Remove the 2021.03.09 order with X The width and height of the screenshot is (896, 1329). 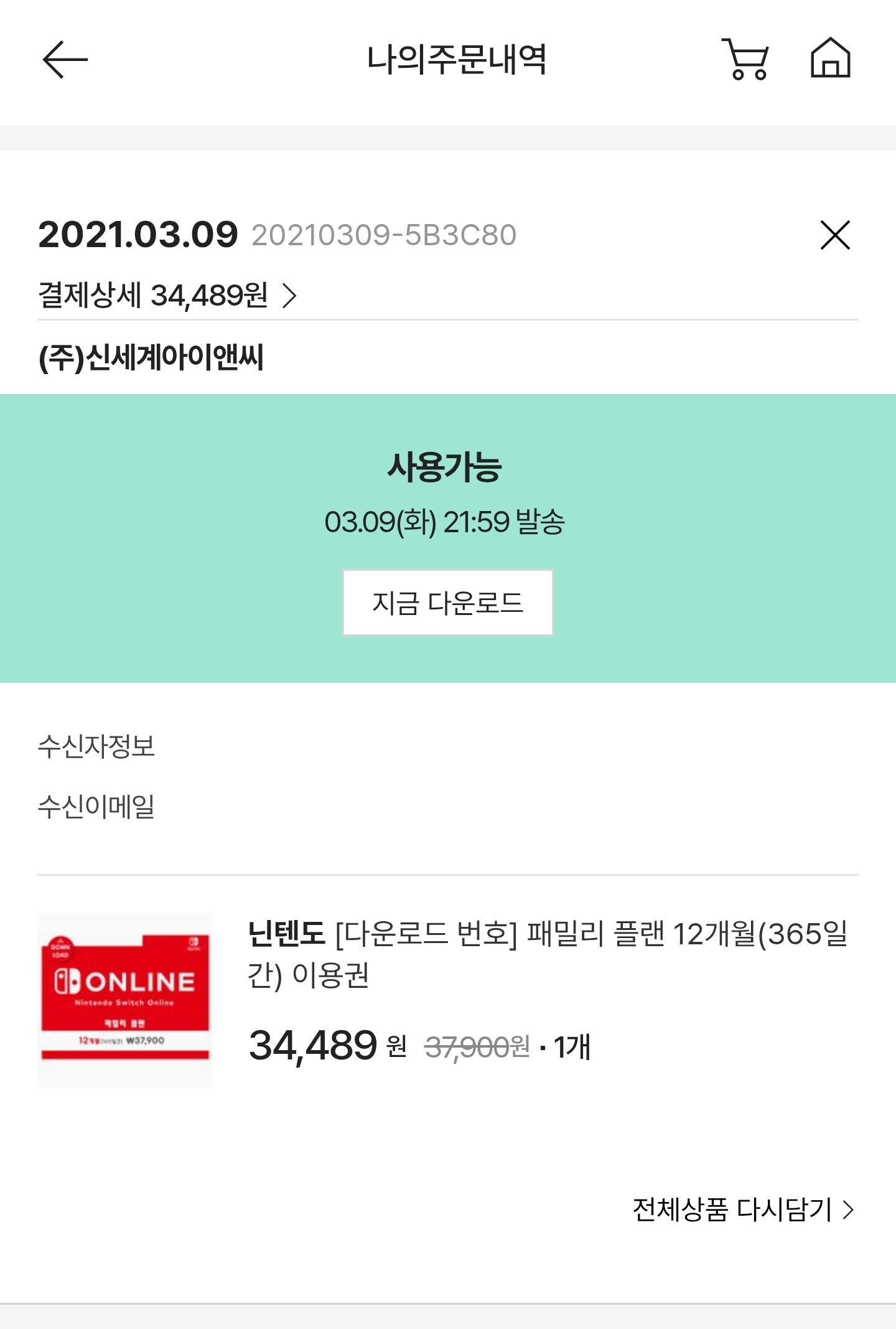click(834, 235)
